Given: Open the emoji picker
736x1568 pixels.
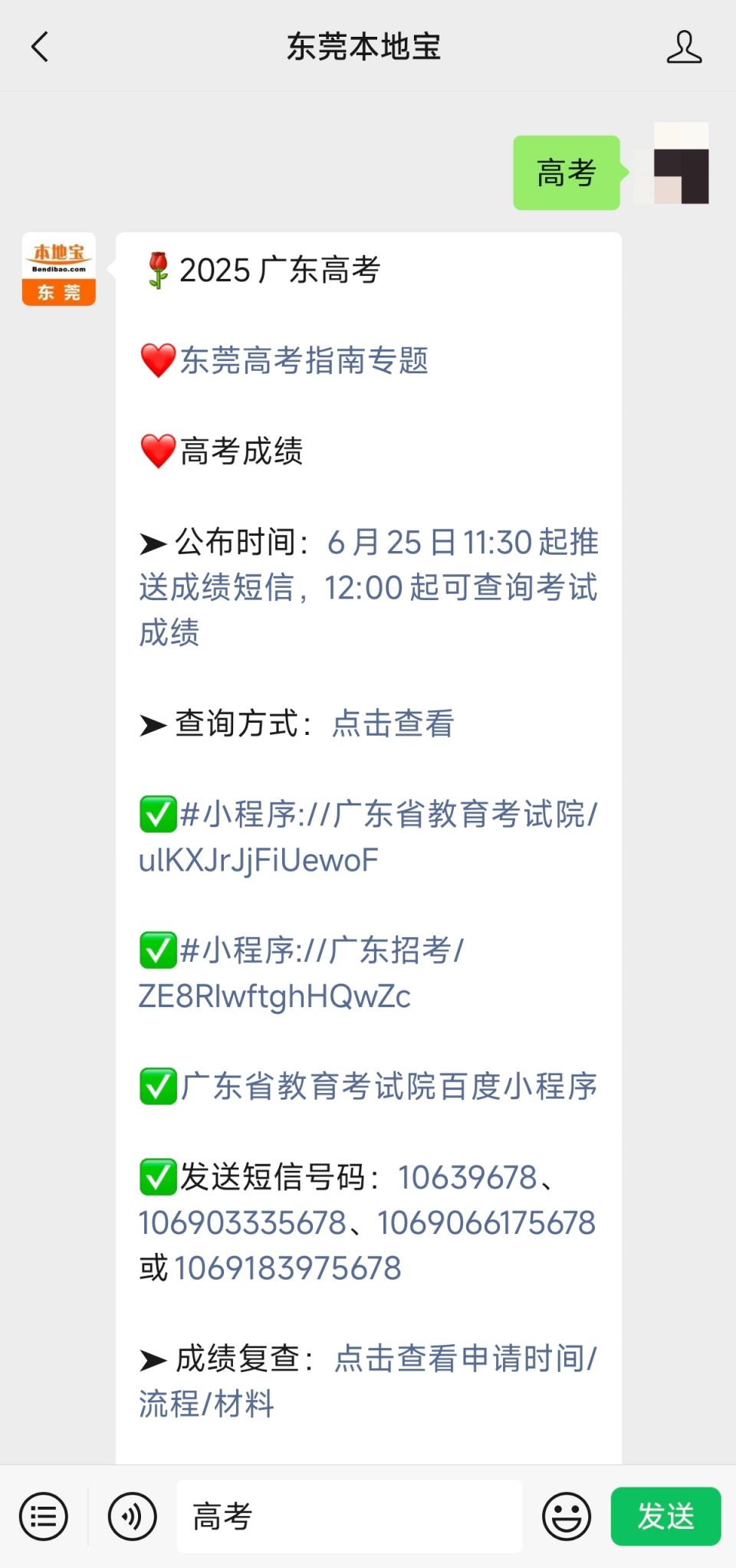Looking at the screenshot, I should pos(567,1516).
